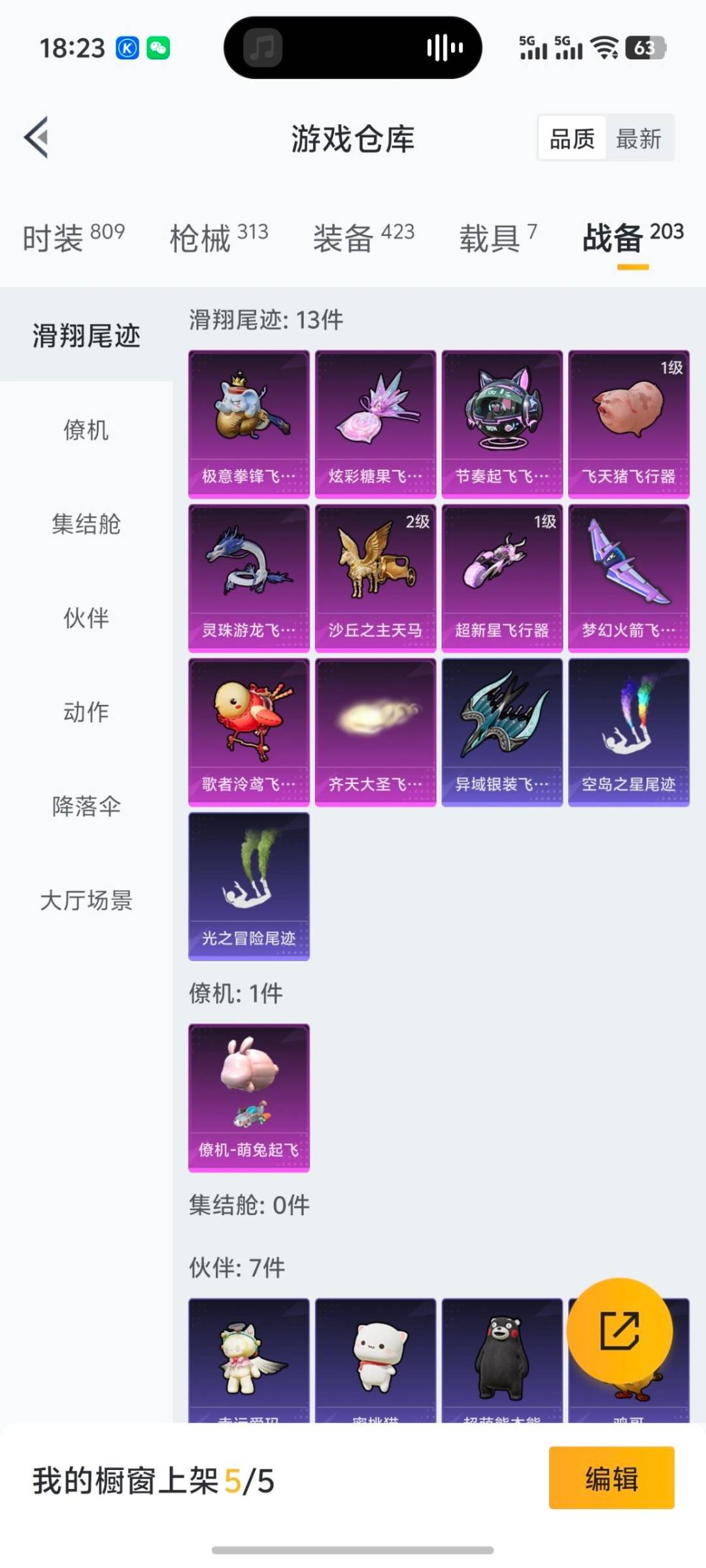The height and width of the screenshot is (1568, 706).
Task: Sort warehouse by 最新
Action: click(x=639, y=139)
